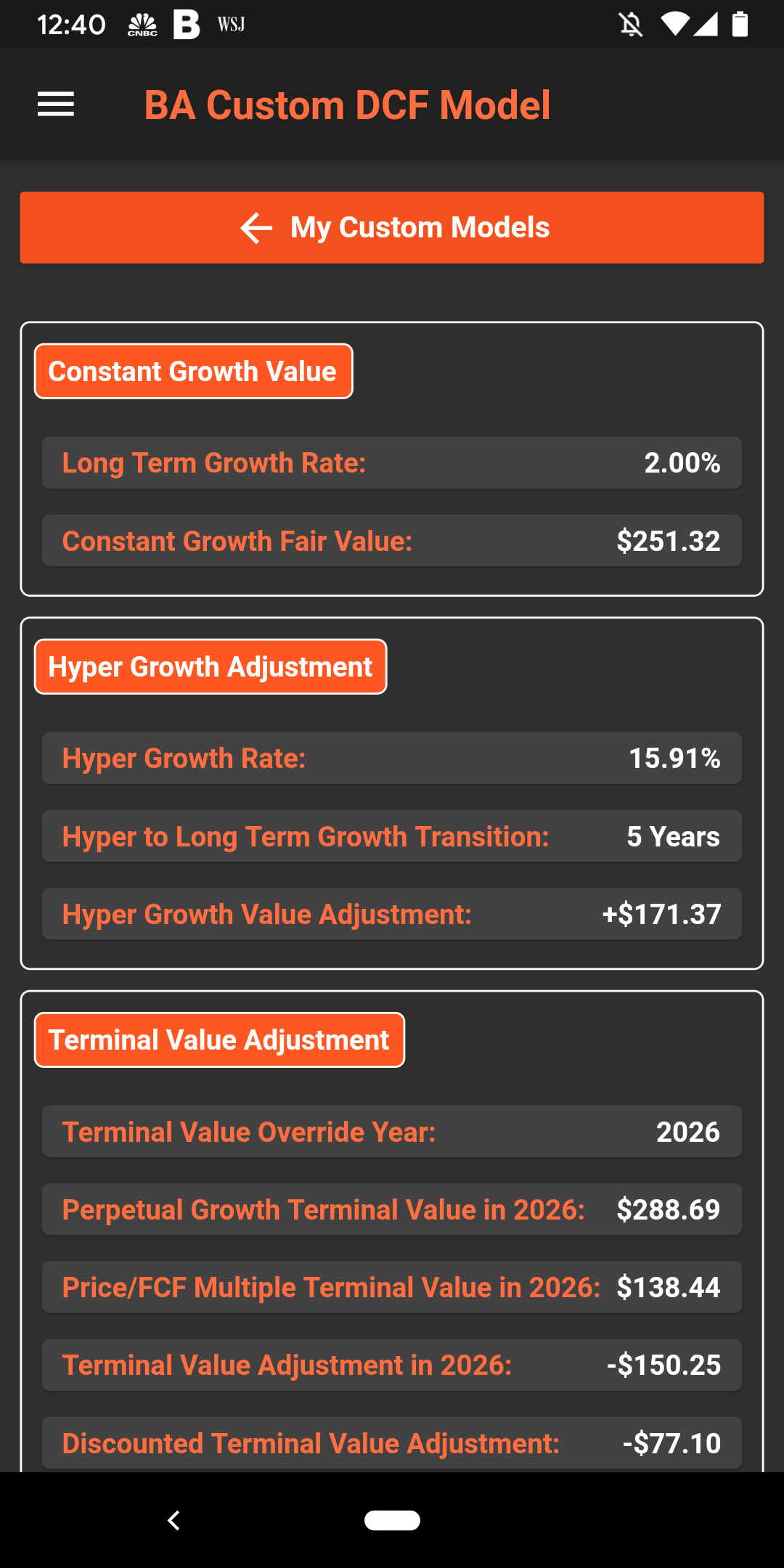Tap the system back arrow
This screenshot has width=784, height=1568.
[x=173, y=1520]
